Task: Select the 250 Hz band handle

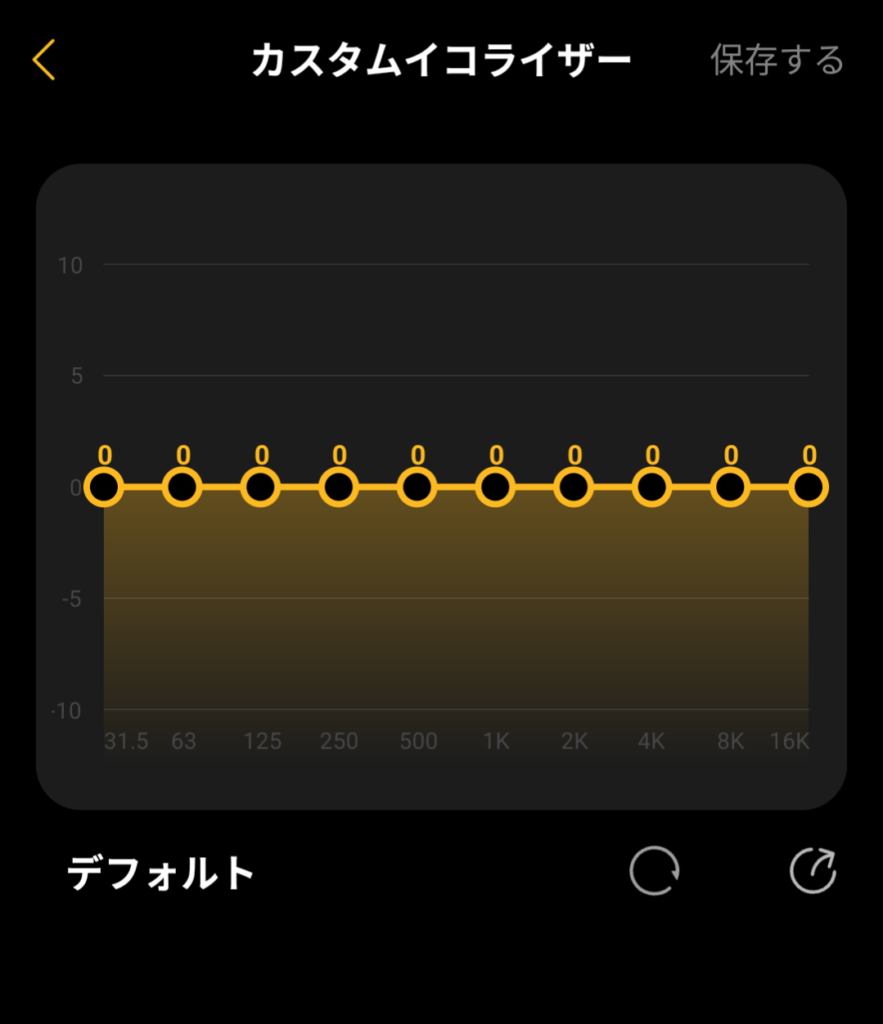Action: (339, 488)
